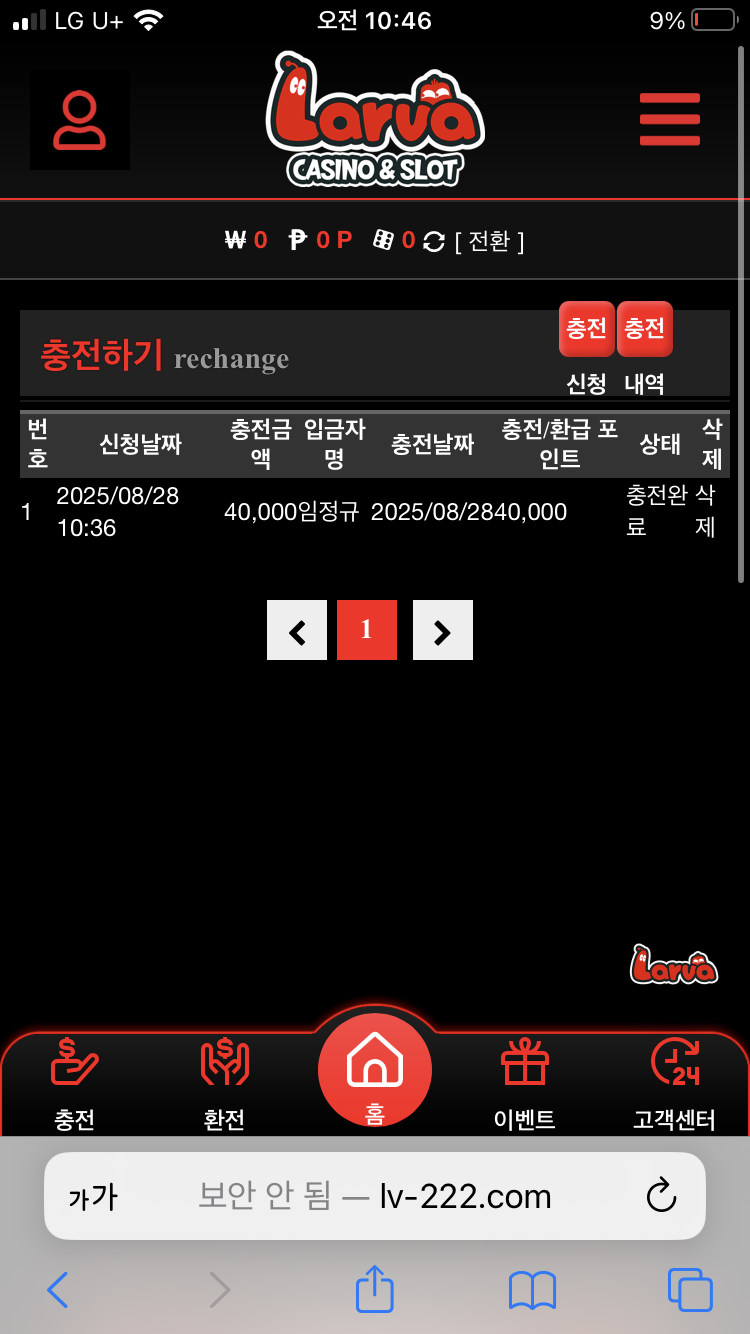Screen dimensions: 750x1334
Task: Open the user profile icon
Action: coord(80,120)
